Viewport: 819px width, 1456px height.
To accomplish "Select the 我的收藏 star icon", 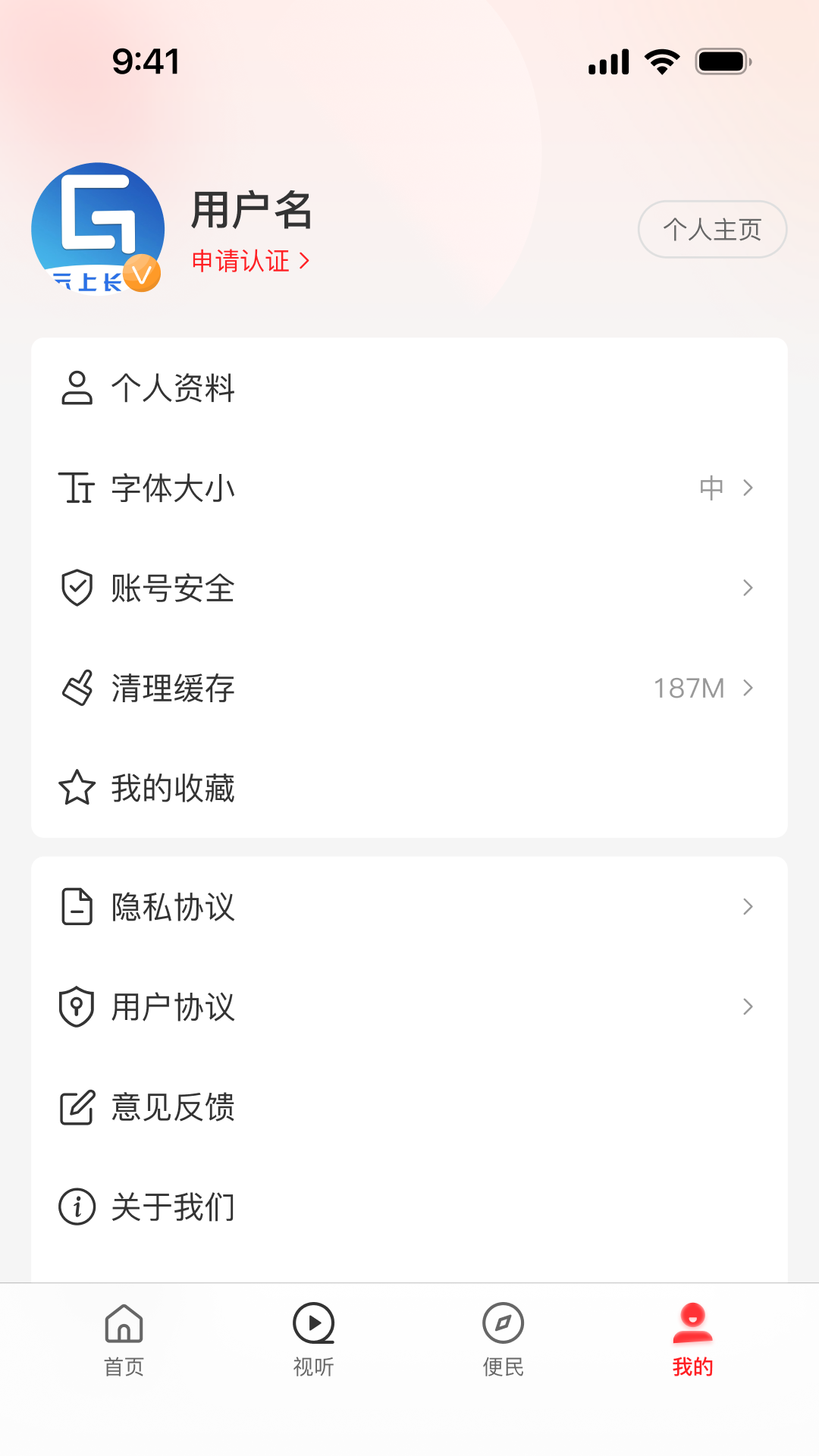I will click(x=76, y=788).
